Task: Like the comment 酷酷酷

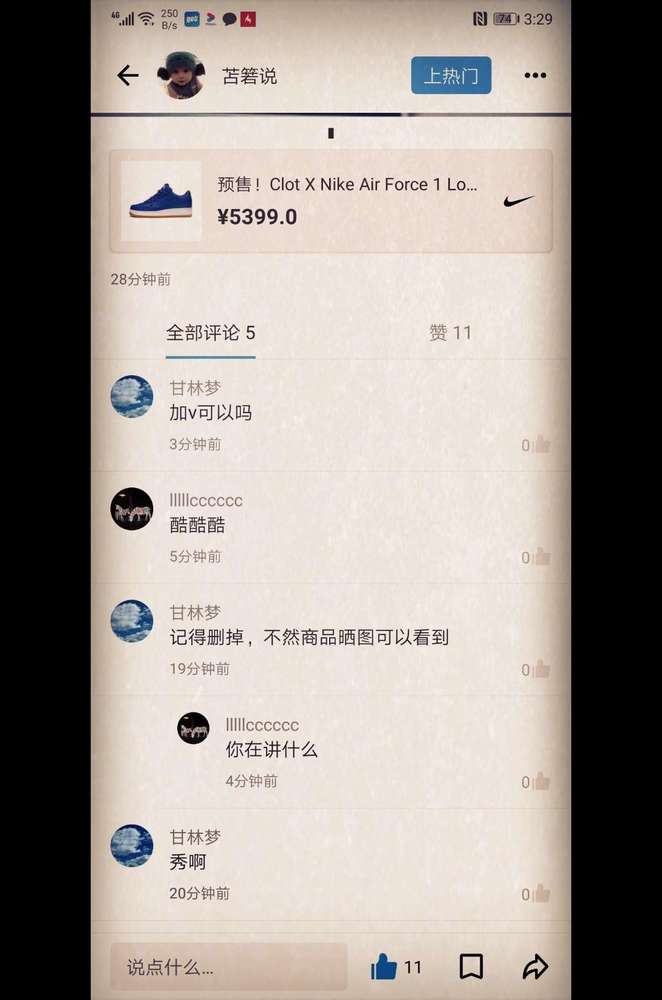Action: (x=540, y=557)
